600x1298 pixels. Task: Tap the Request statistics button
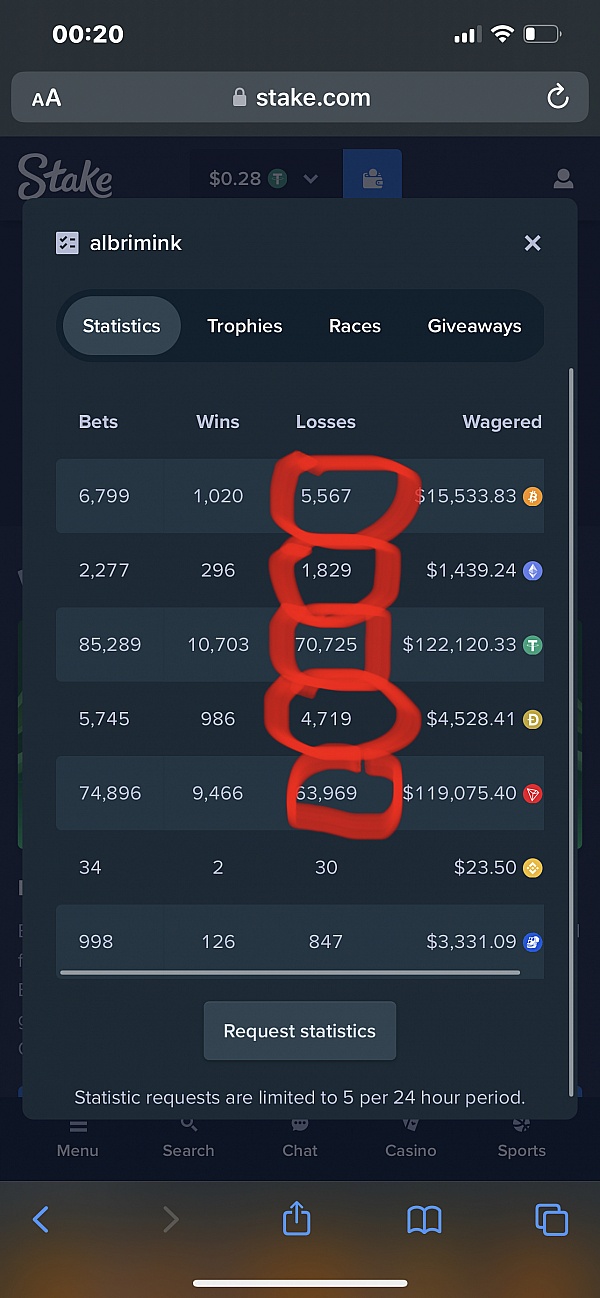point(300,1031)
